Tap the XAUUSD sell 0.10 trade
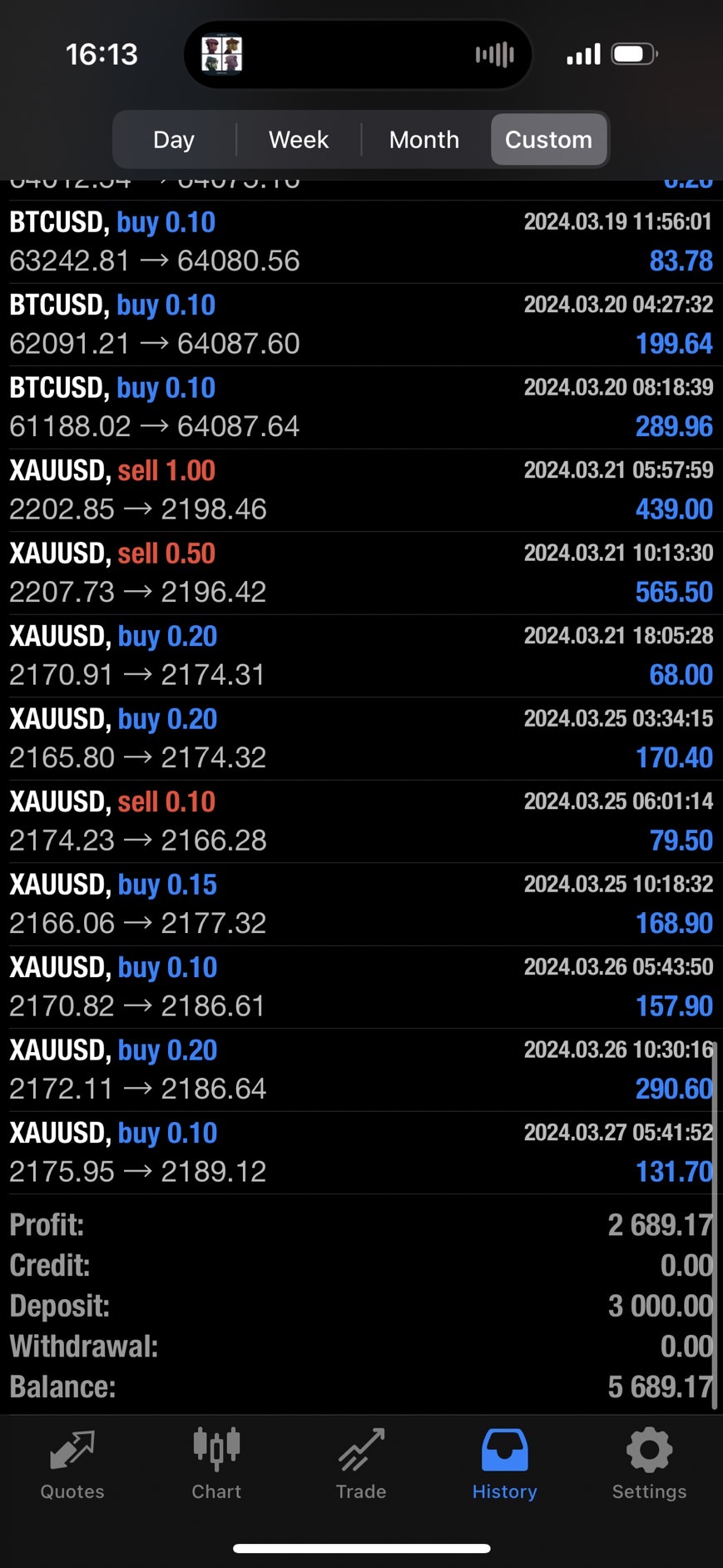The width and height of the screenshot is (723, 1568). coord(361,821)
